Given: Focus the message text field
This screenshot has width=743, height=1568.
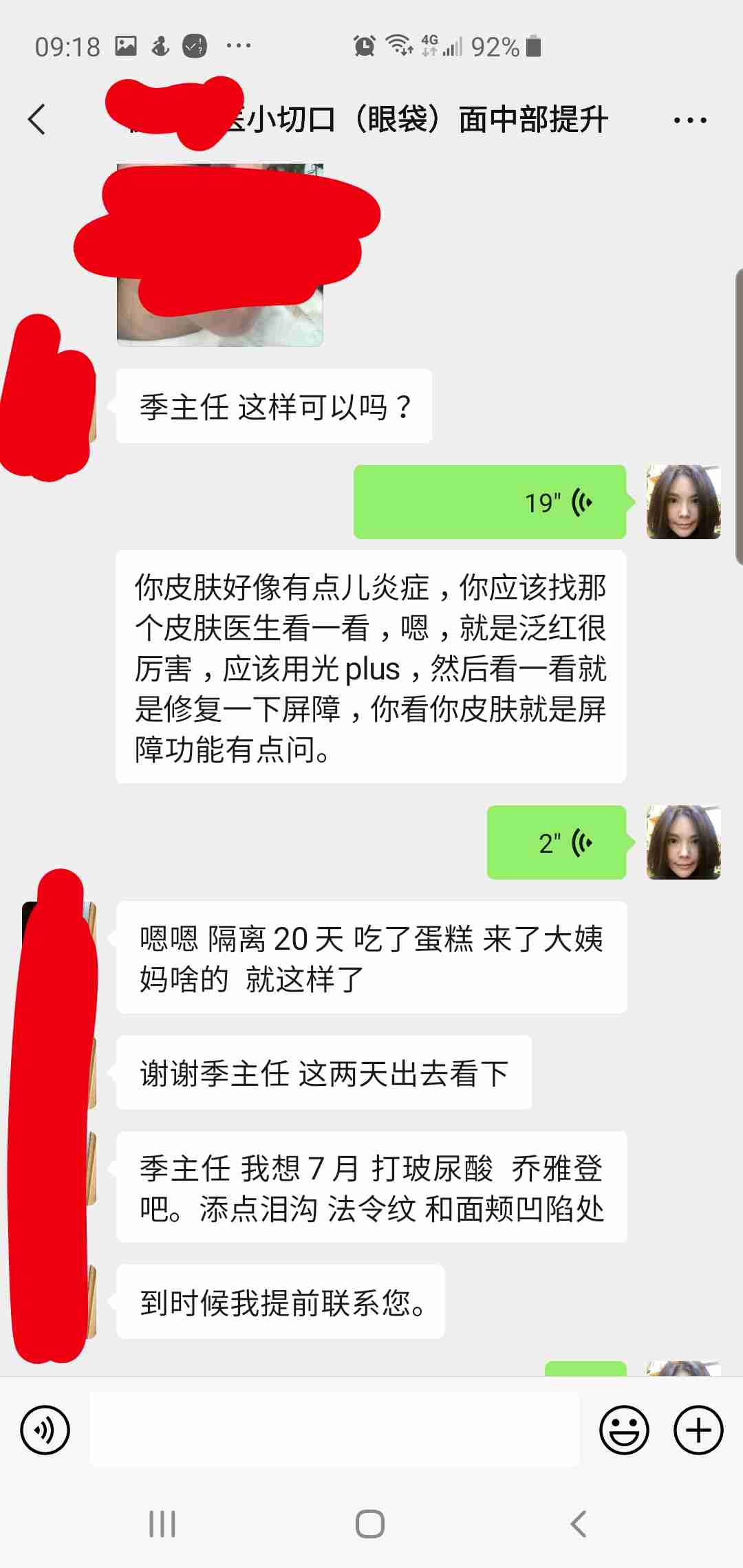Looking at the screenshot, I should (x=334, y=1429).
